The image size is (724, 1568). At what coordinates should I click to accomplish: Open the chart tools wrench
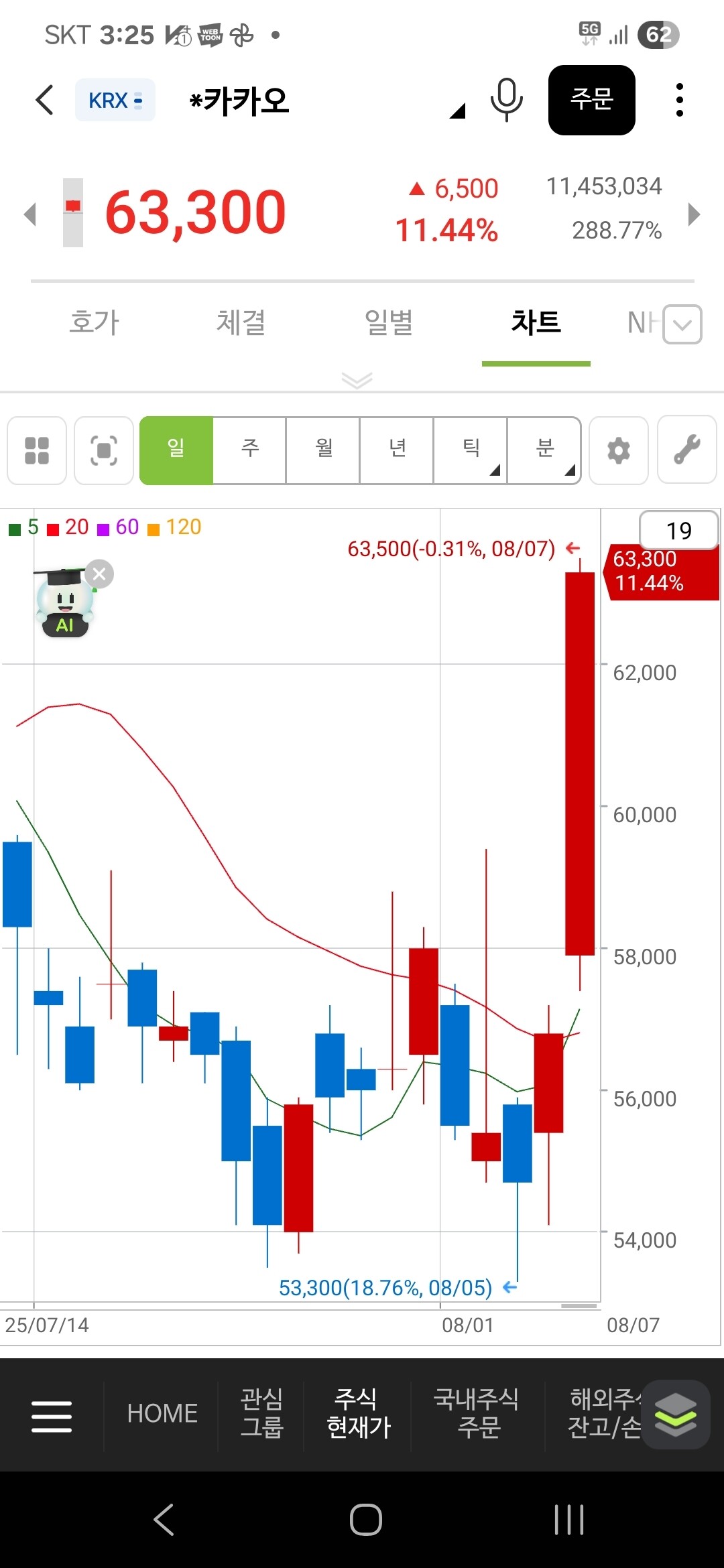[687, 450]
